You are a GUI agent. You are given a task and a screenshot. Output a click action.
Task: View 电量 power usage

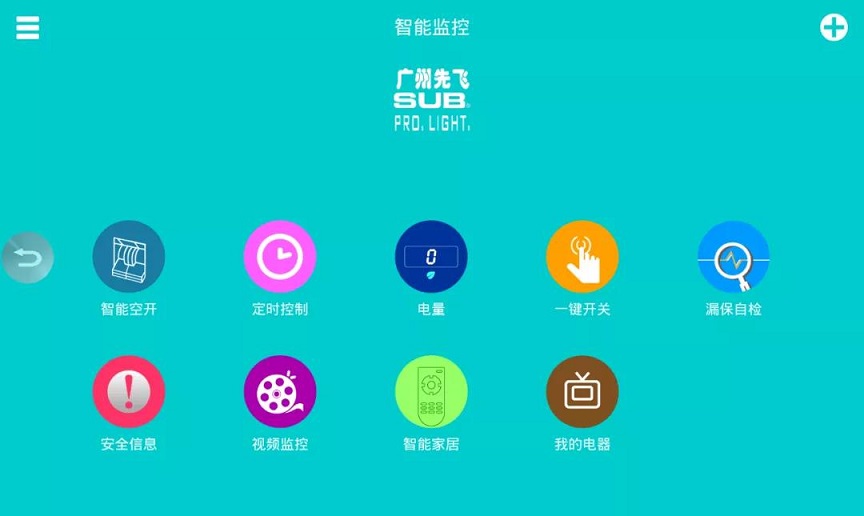(431, 257)
